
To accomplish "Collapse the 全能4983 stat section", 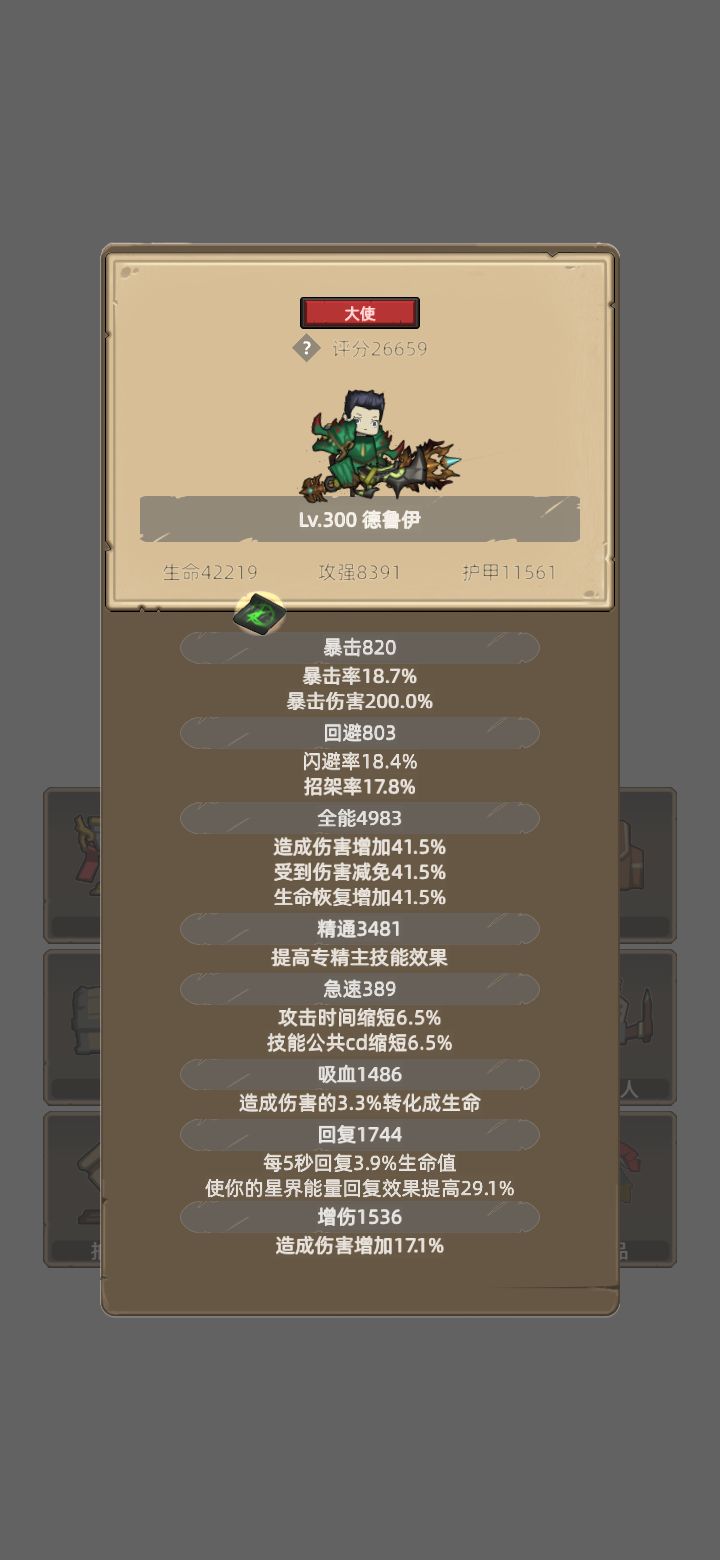I will [x=359, y=818].
